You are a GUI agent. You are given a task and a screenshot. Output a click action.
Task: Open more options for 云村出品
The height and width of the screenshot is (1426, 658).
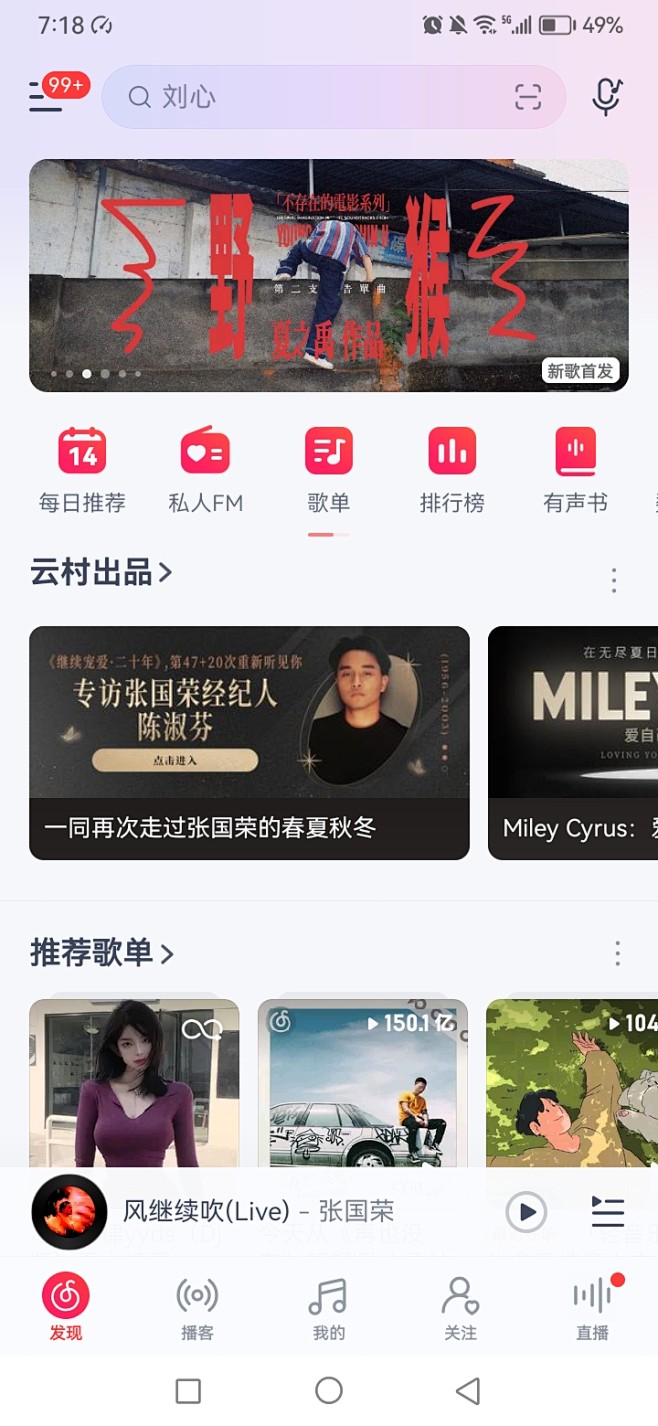pyautogui.click(x=614, y=580)
